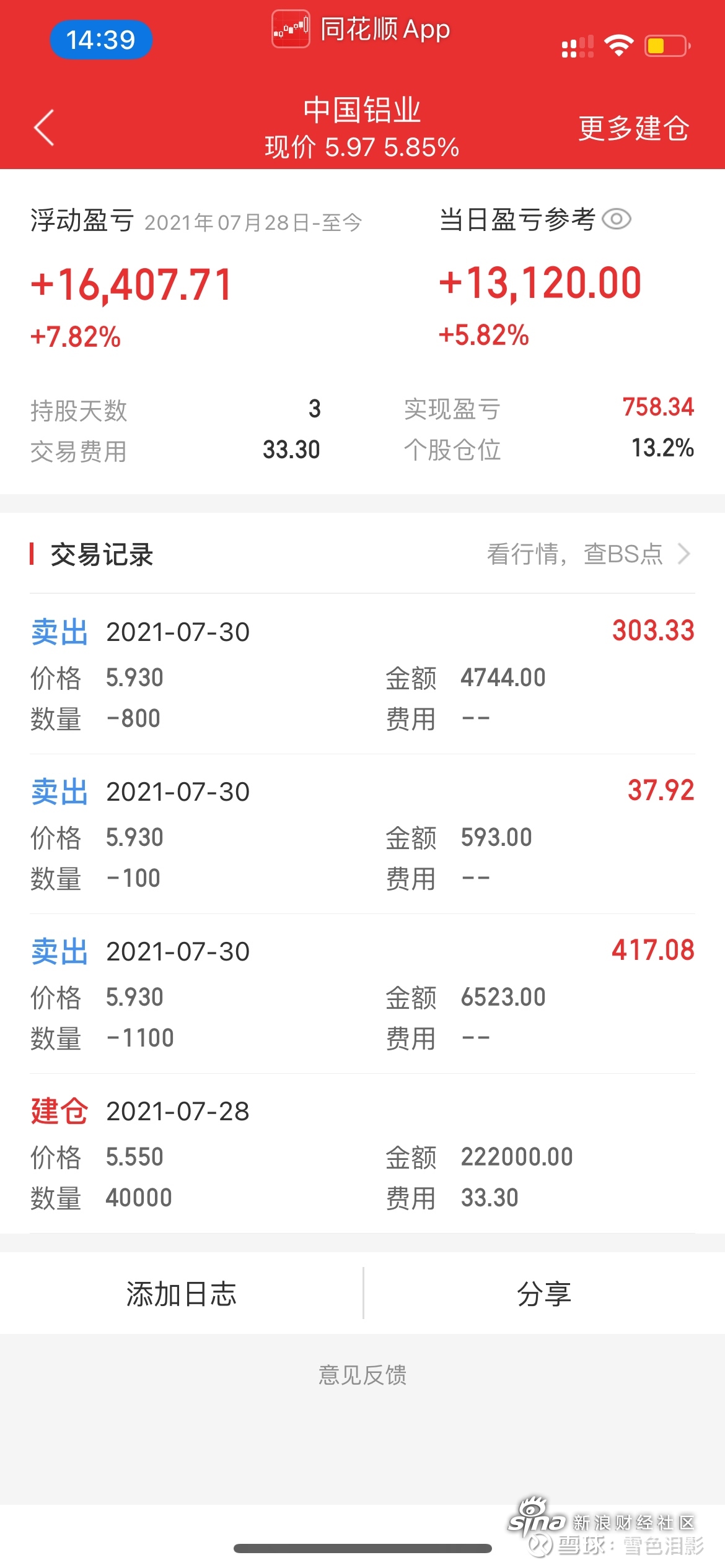This screenshot has height=1568, width=725.
Task: Go back using the top-left arrow
Action: tap(44, 128)
